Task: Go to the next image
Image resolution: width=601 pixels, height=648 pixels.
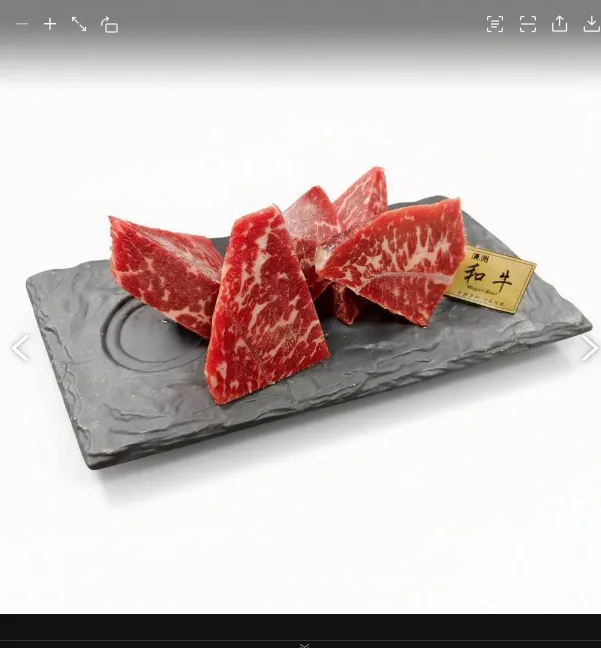Action: click(x=589, y=348)
